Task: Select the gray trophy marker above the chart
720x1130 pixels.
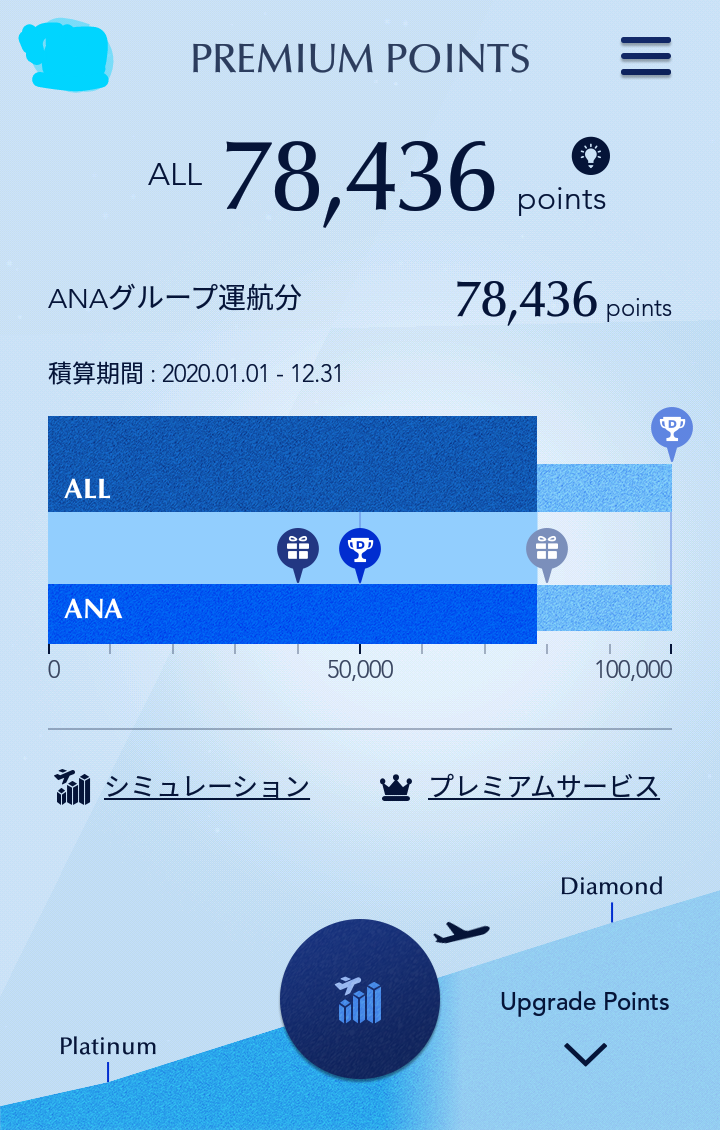Action: point(671,433)
